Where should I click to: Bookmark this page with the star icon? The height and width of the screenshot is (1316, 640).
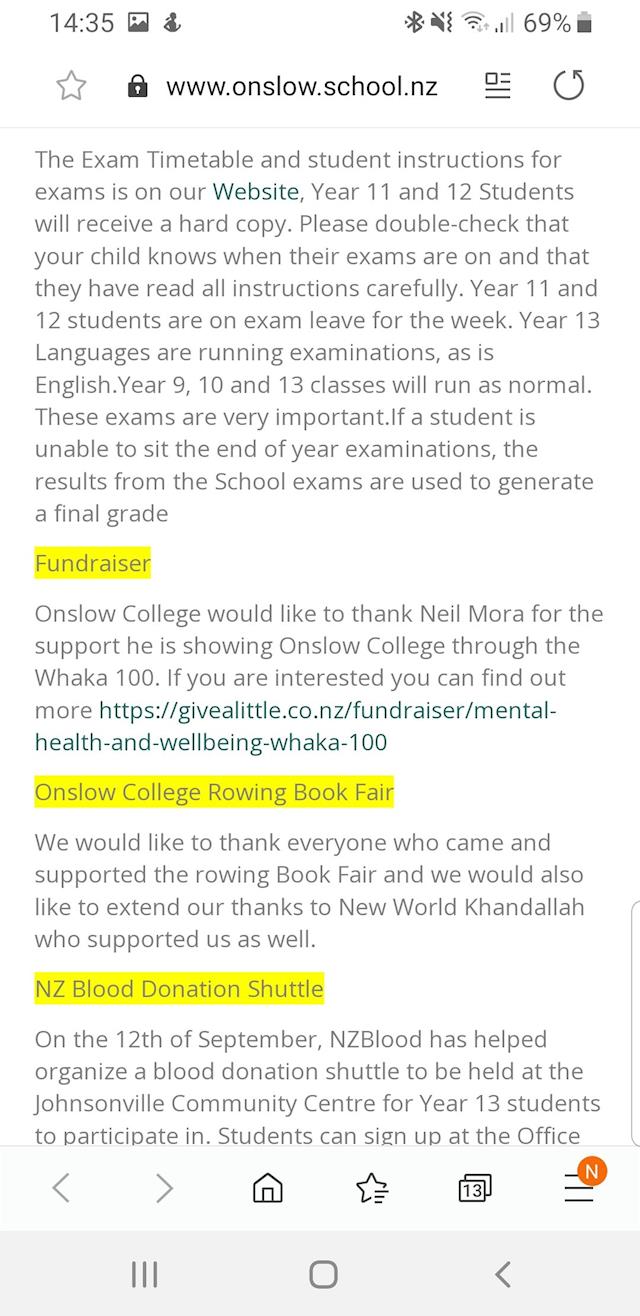[71, 86]
